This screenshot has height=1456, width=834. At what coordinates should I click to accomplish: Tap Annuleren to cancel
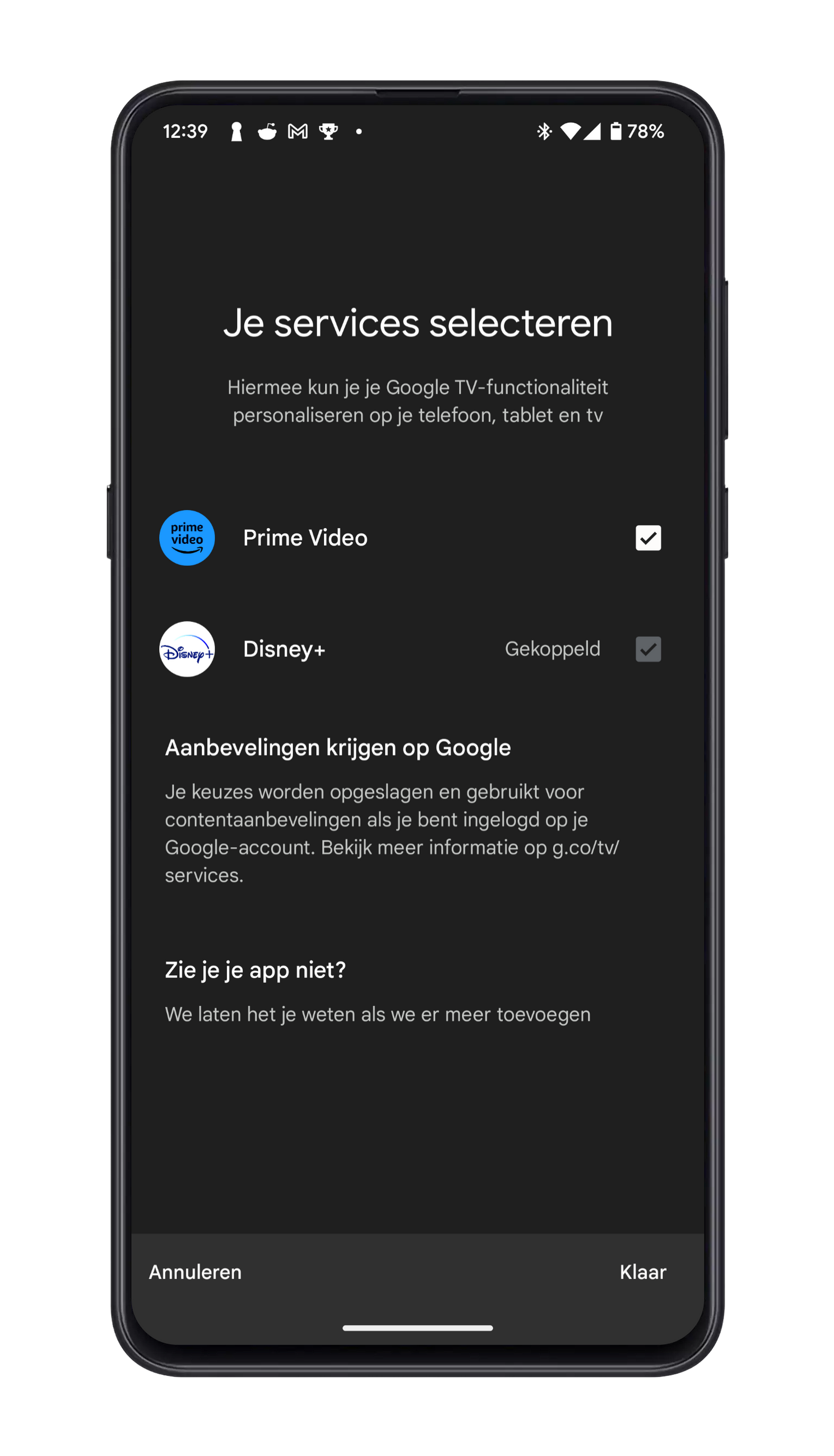[195, 1272]
